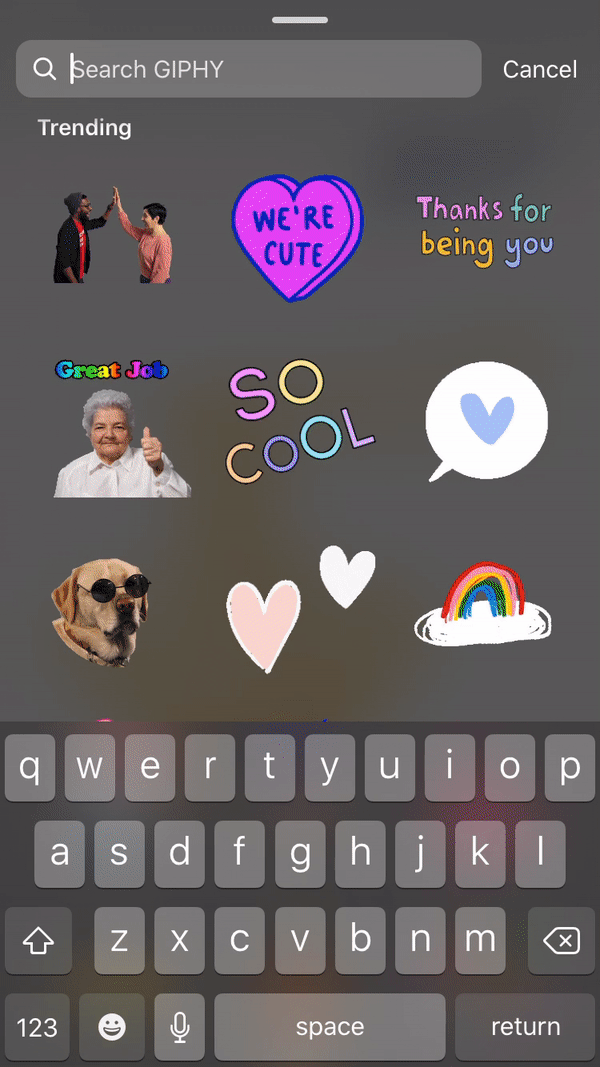Focus the Search GIPHY field

click(248, 69)
